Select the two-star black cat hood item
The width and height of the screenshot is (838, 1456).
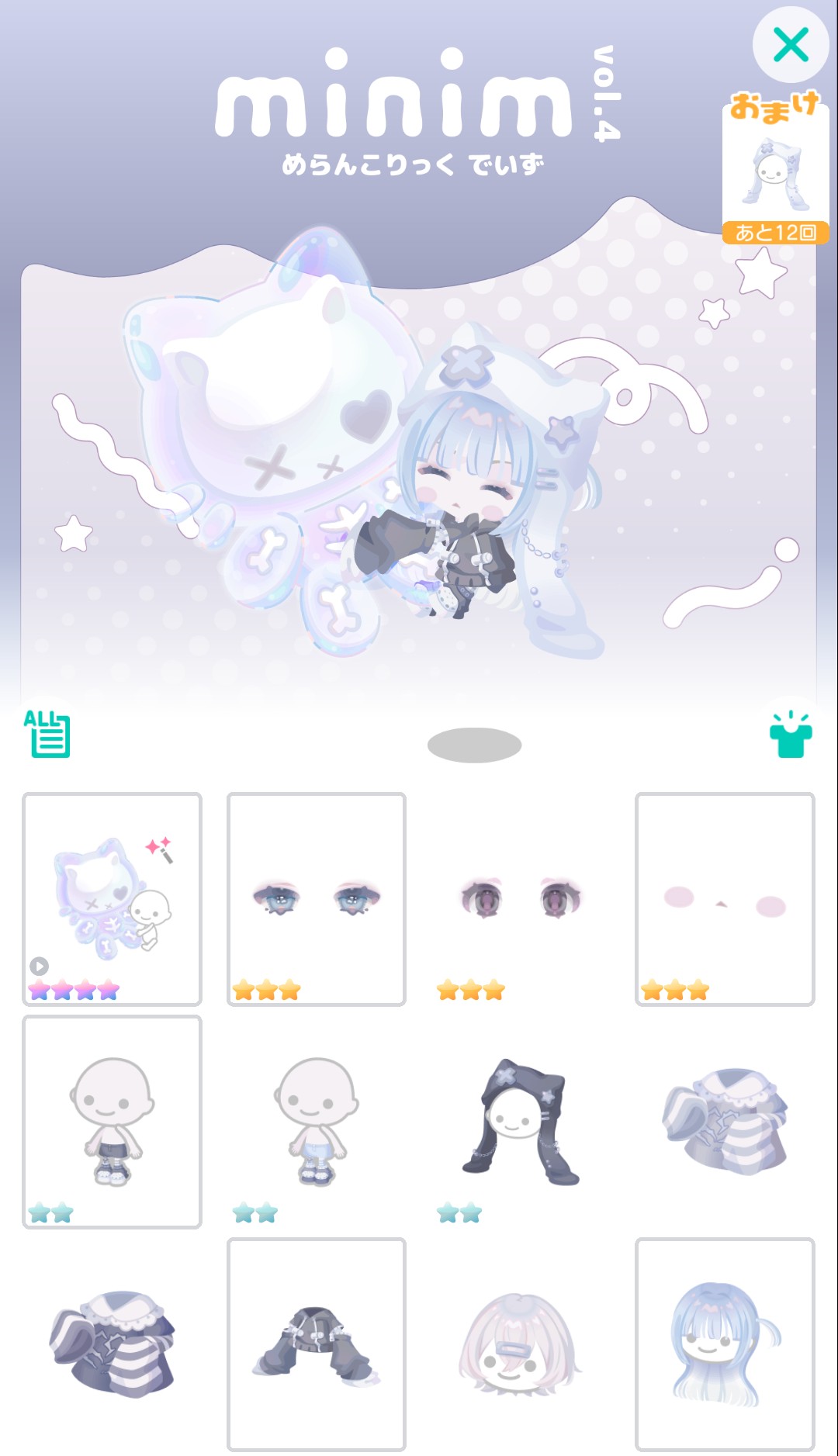[520, 1121]
